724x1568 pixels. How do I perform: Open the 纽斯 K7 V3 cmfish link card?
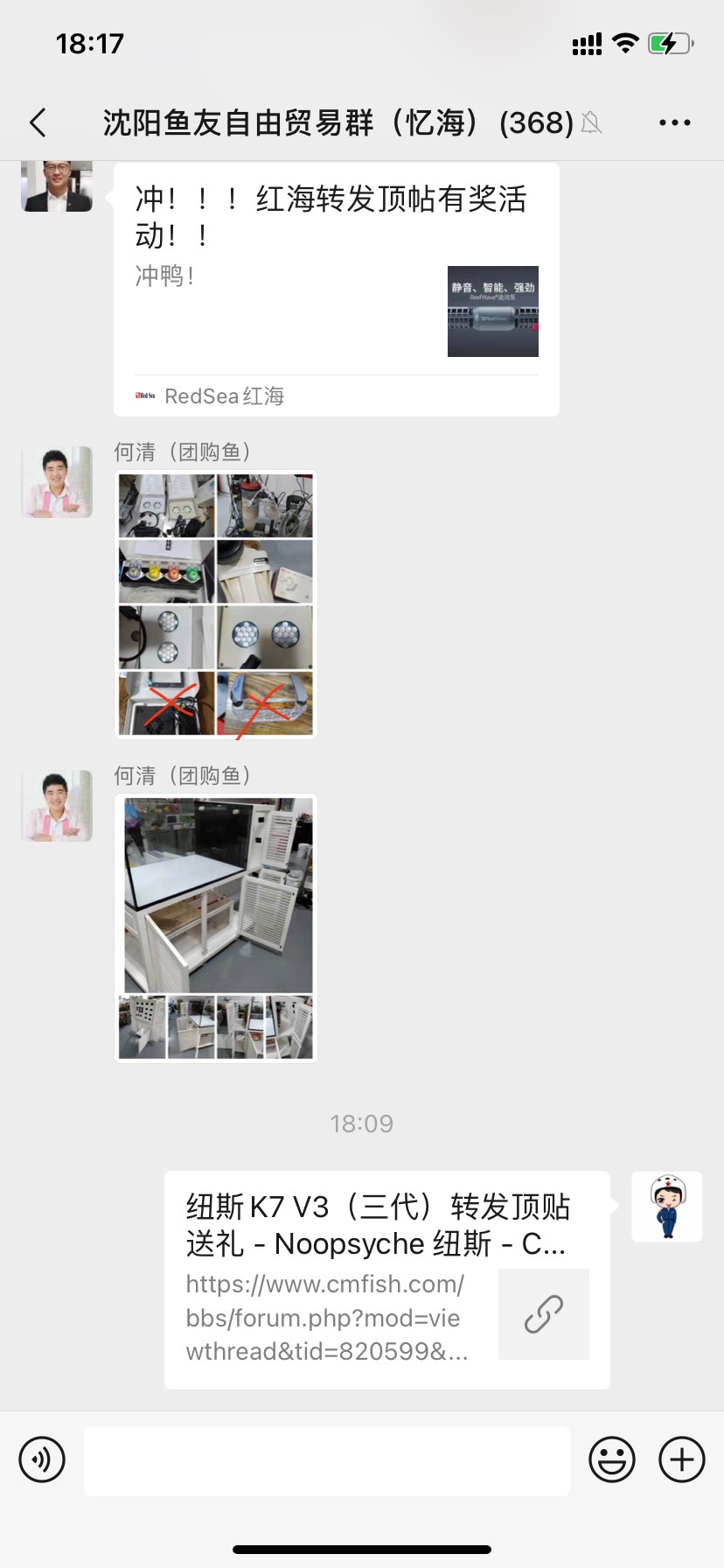coord(386,1279)
